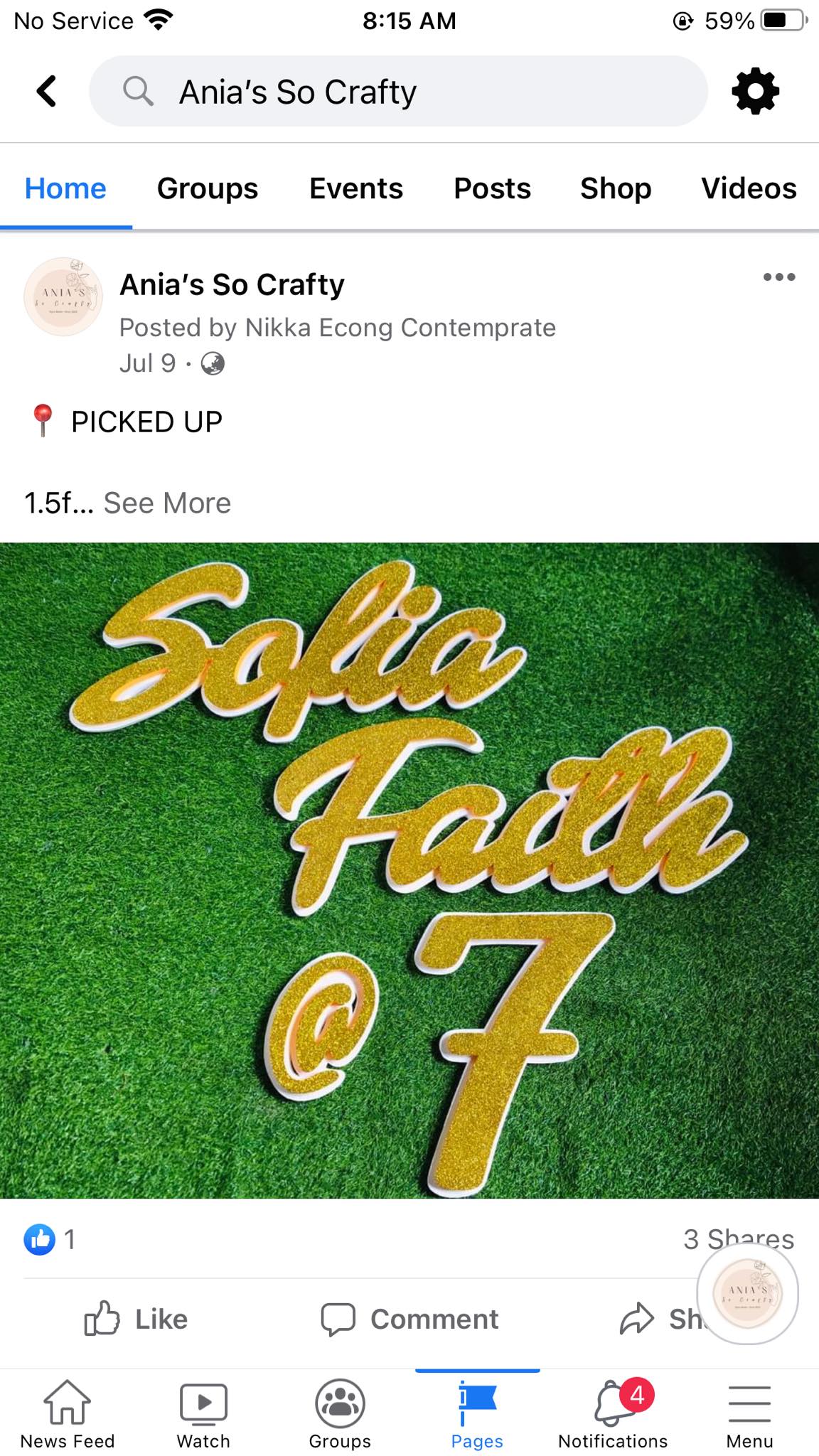Expand the post with See More
The height and width of the screenshot is (1456, 819).
tap(167, 503)
